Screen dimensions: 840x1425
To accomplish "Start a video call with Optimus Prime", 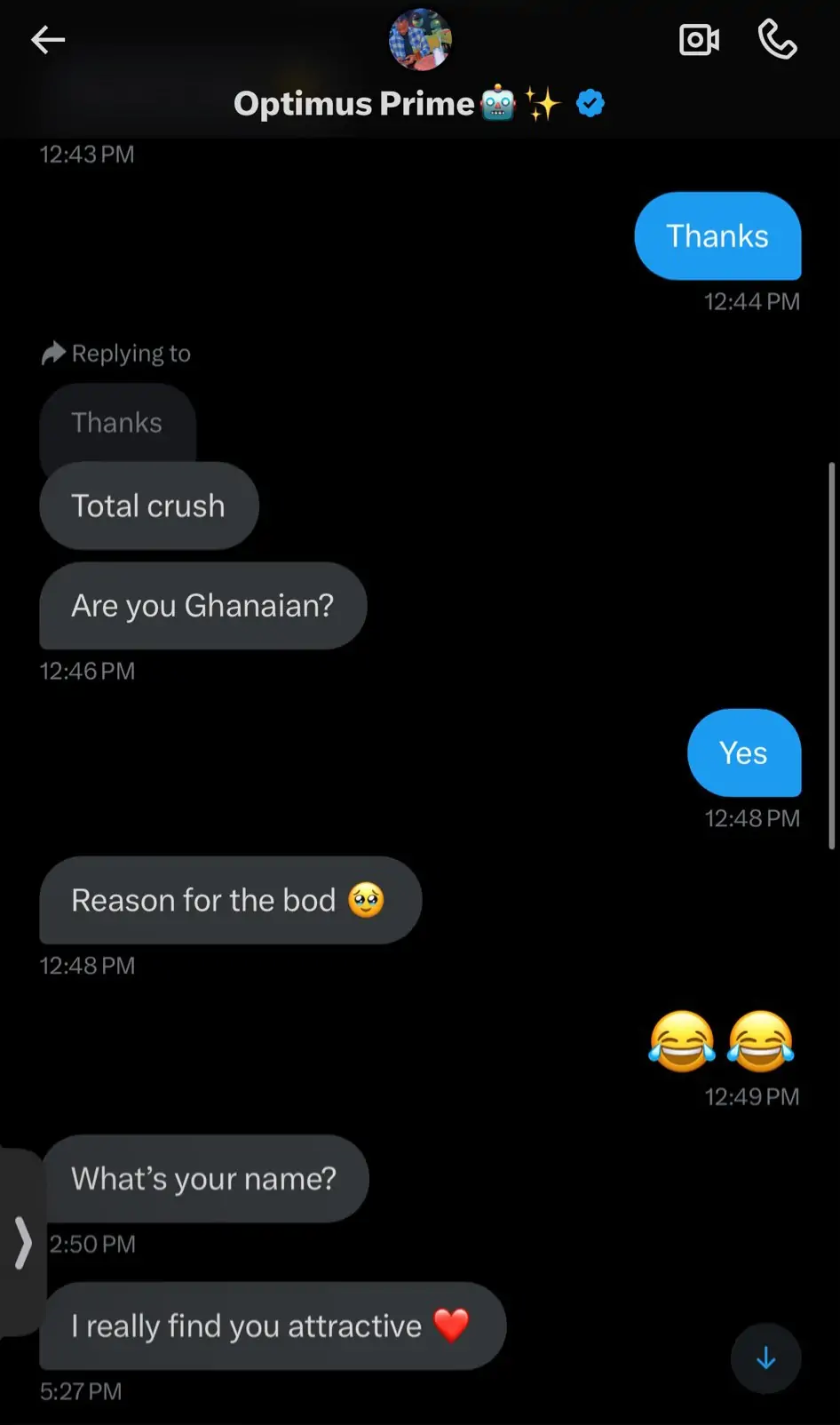I will [699, 40].
